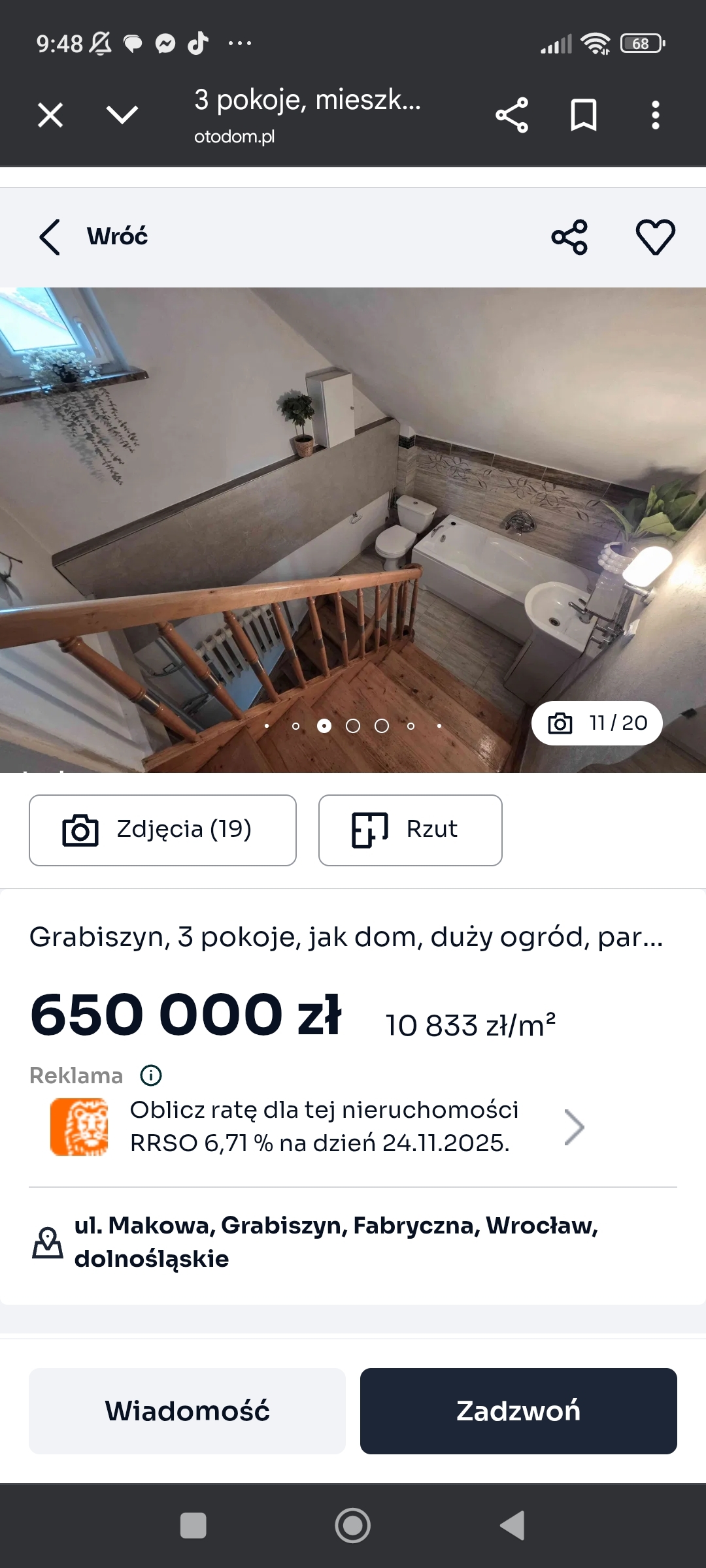Go to the system home screen
Viewport: 706px width, 1568px height.
pyautogui.click(x=353, y=1526)
